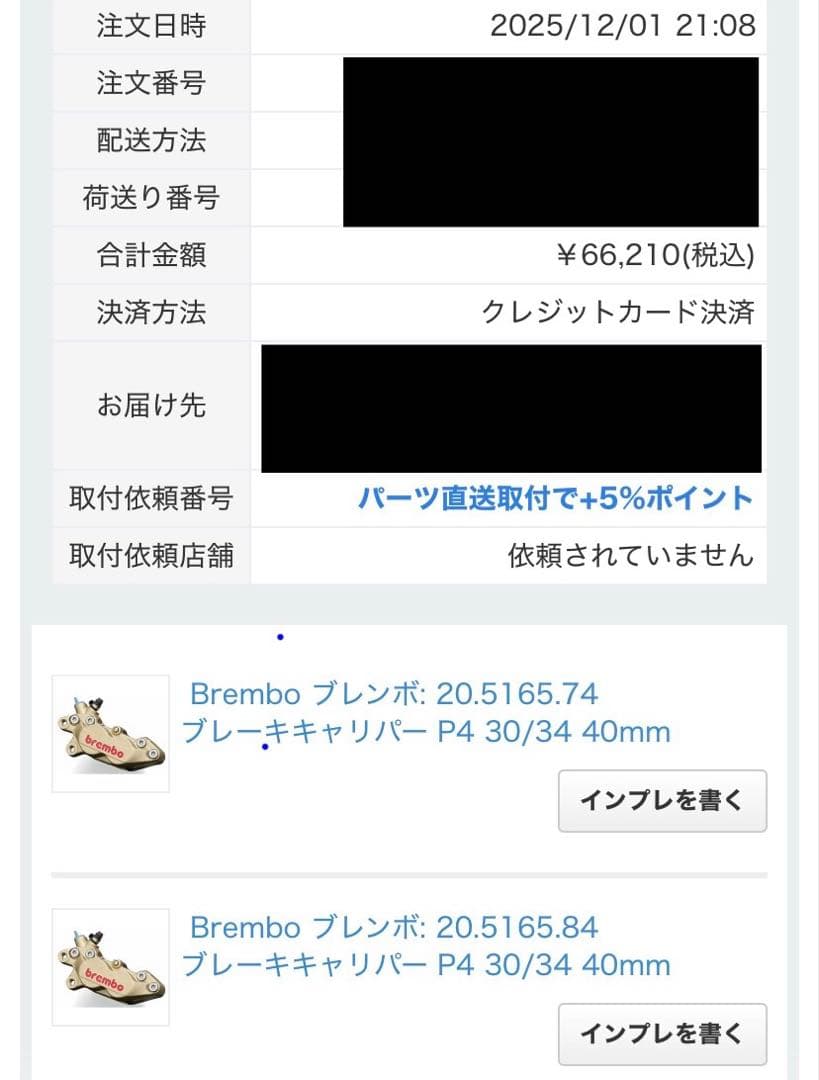The width and height of the screenshot is (819, 1080).
Task: Click インプレを書く for the 20.5165.74 caliper
Action: click(x=662, y=800)
